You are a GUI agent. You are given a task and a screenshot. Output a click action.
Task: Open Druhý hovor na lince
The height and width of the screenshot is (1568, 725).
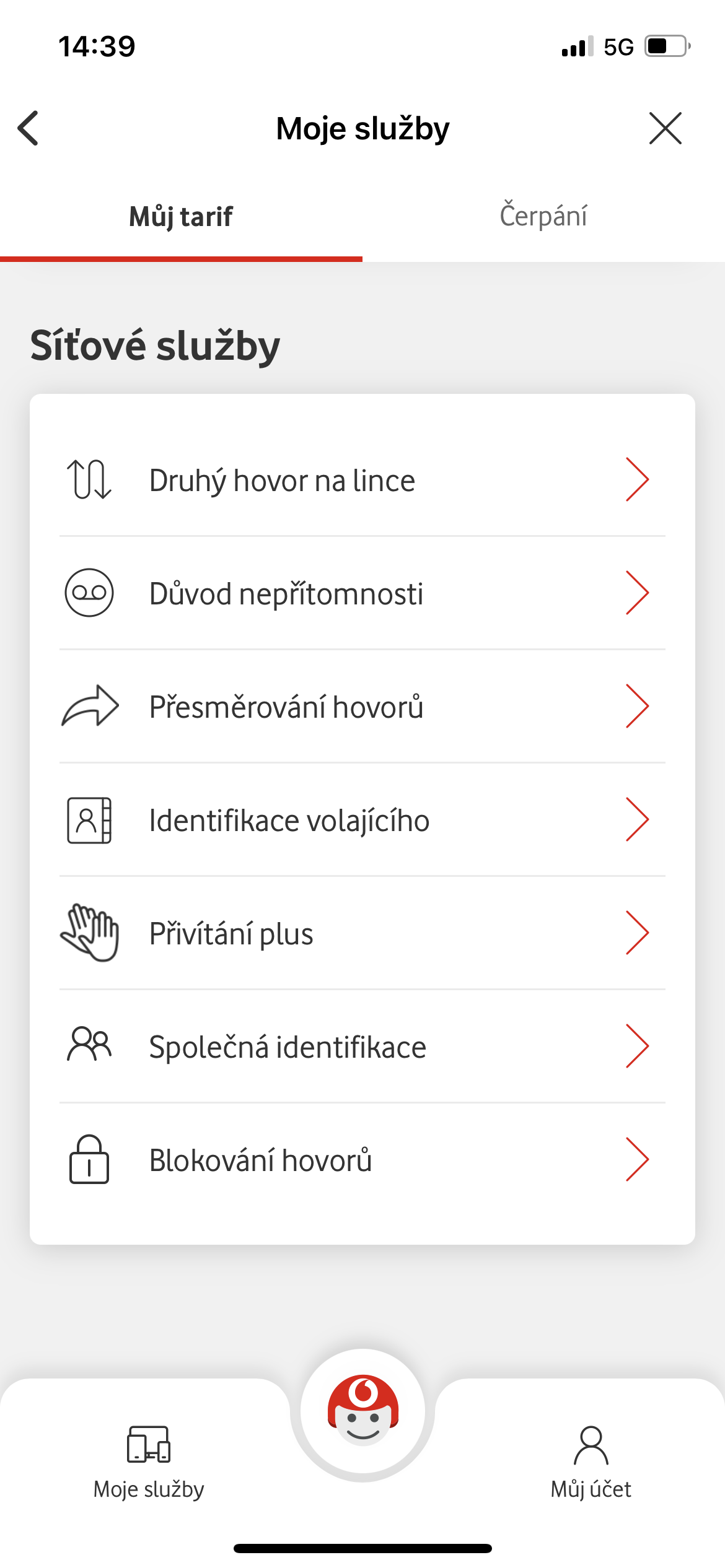tap(362, 480)
